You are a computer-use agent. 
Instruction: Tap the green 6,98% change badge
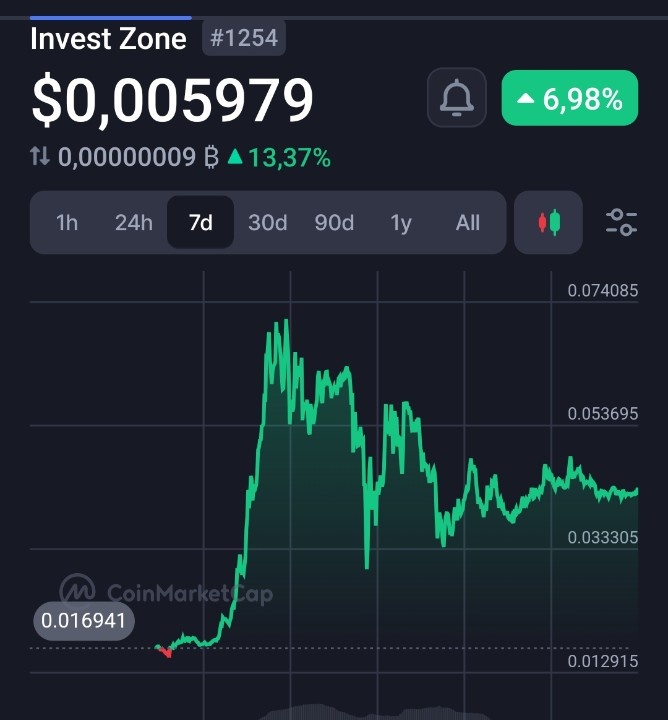point(570,98)
